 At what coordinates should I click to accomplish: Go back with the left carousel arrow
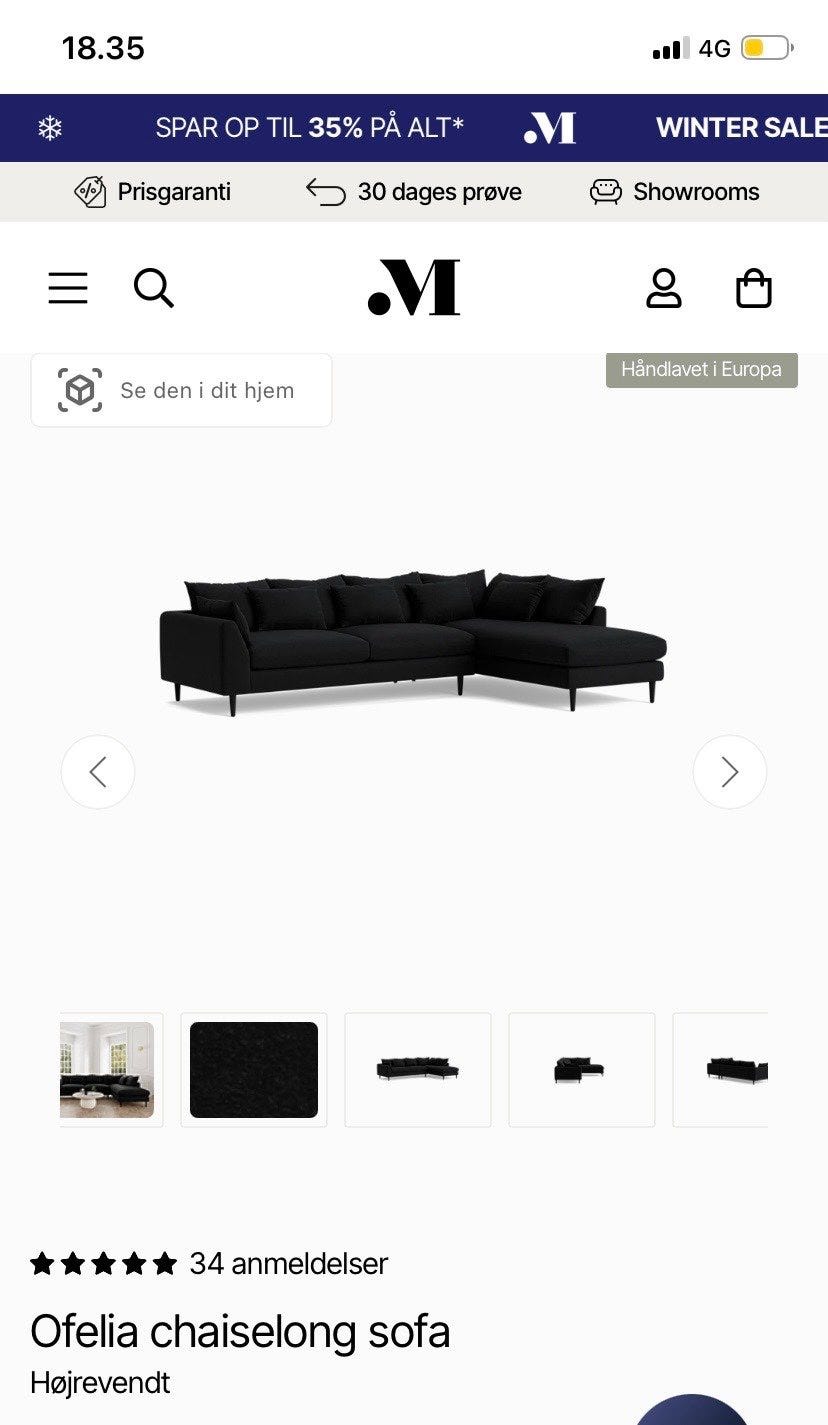pyautogui.click(x=98, y=771)
